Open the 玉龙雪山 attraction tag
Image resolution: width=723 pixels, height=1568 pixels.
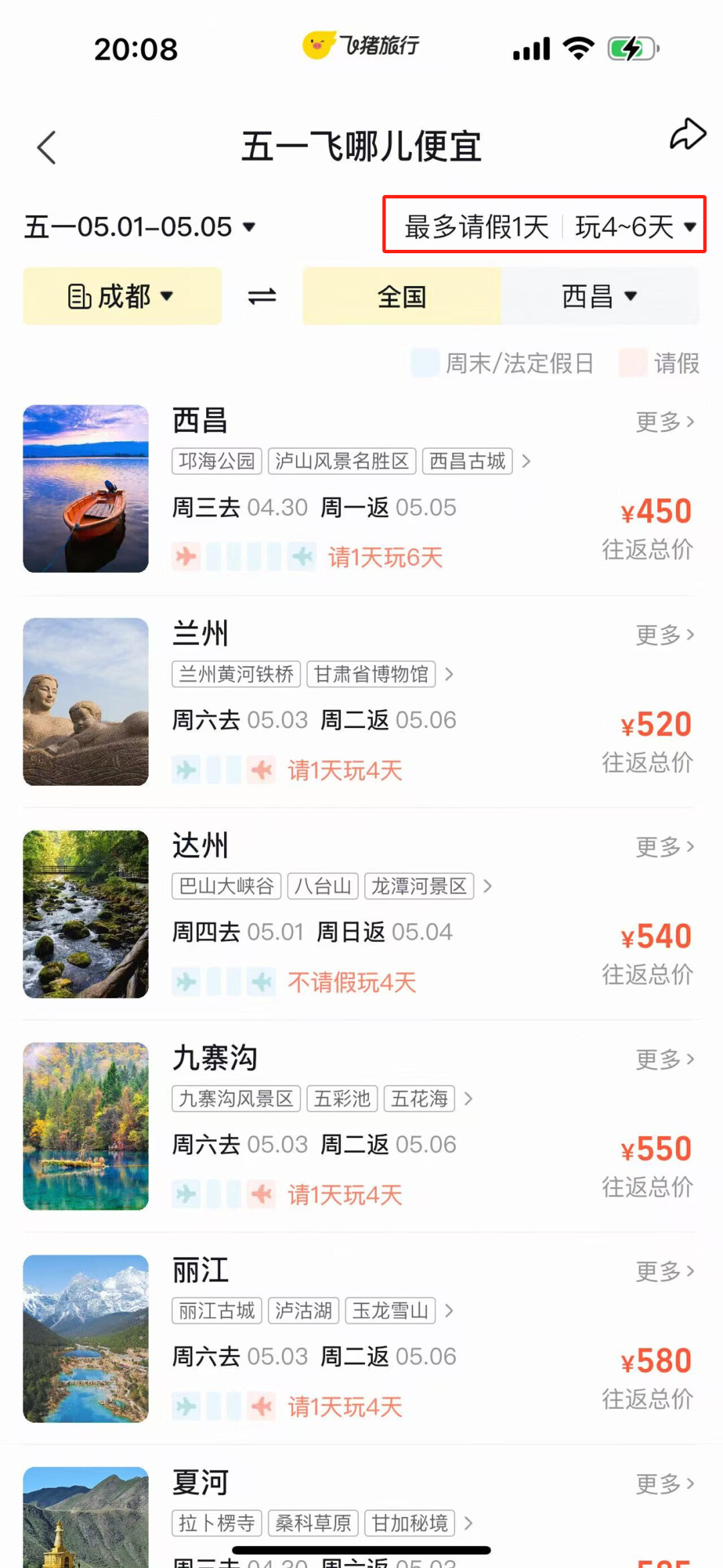pos(390,1311)
